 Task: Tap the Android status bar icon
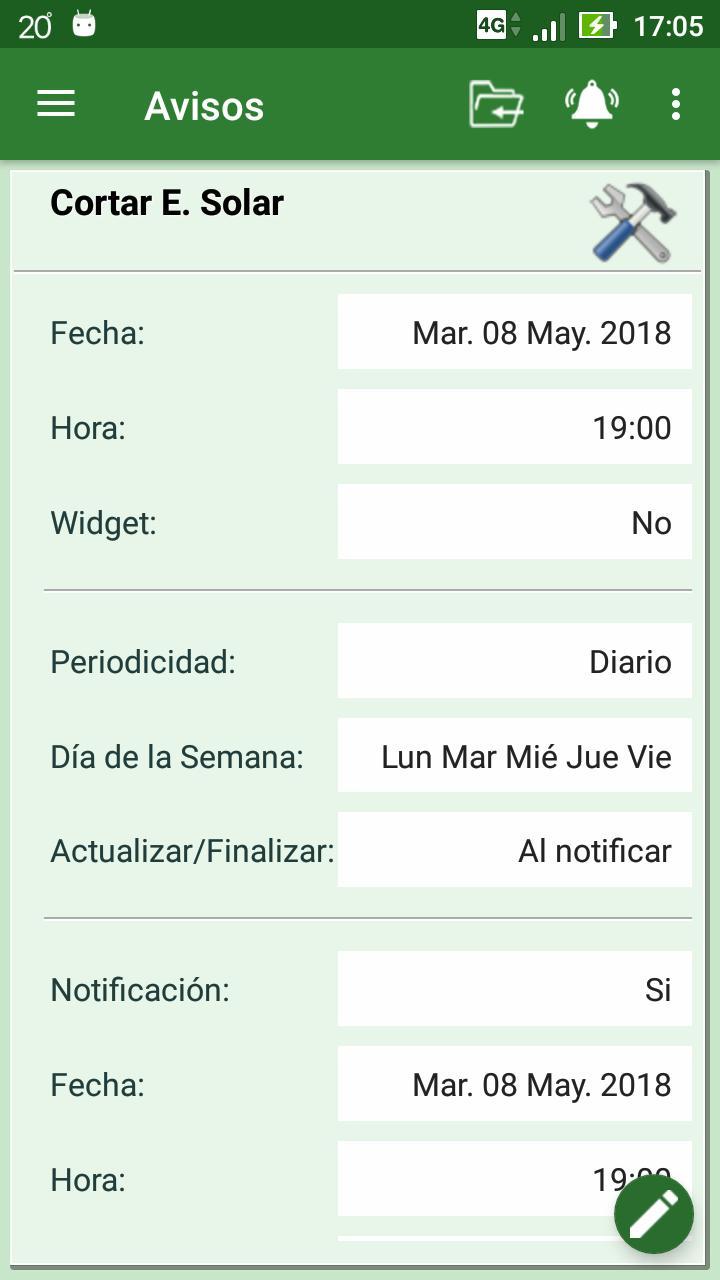pos(82,22)
